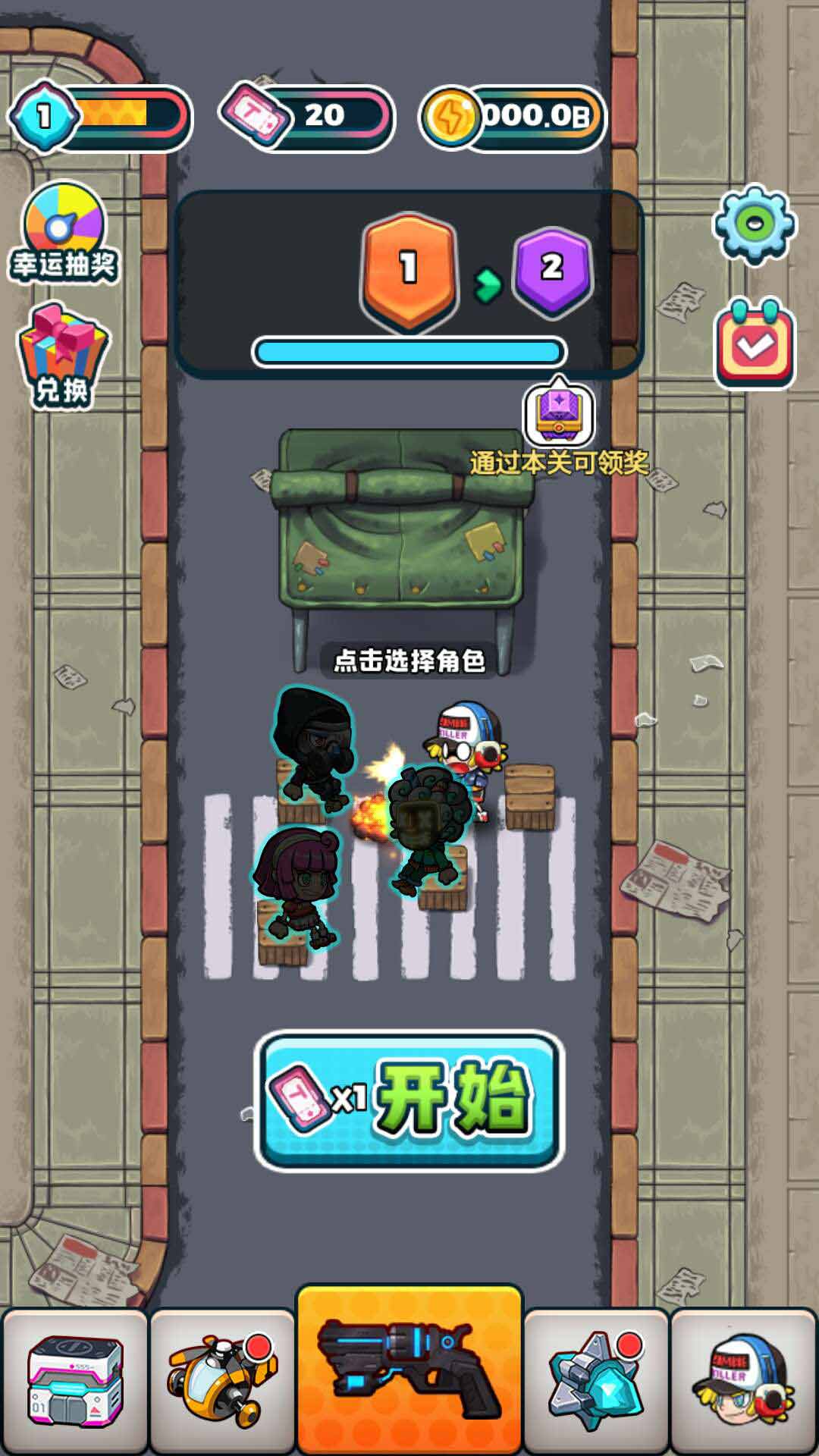Switch to the helicopter drone tab
Screen dimensions: 819x1456
coord(221,1381)
